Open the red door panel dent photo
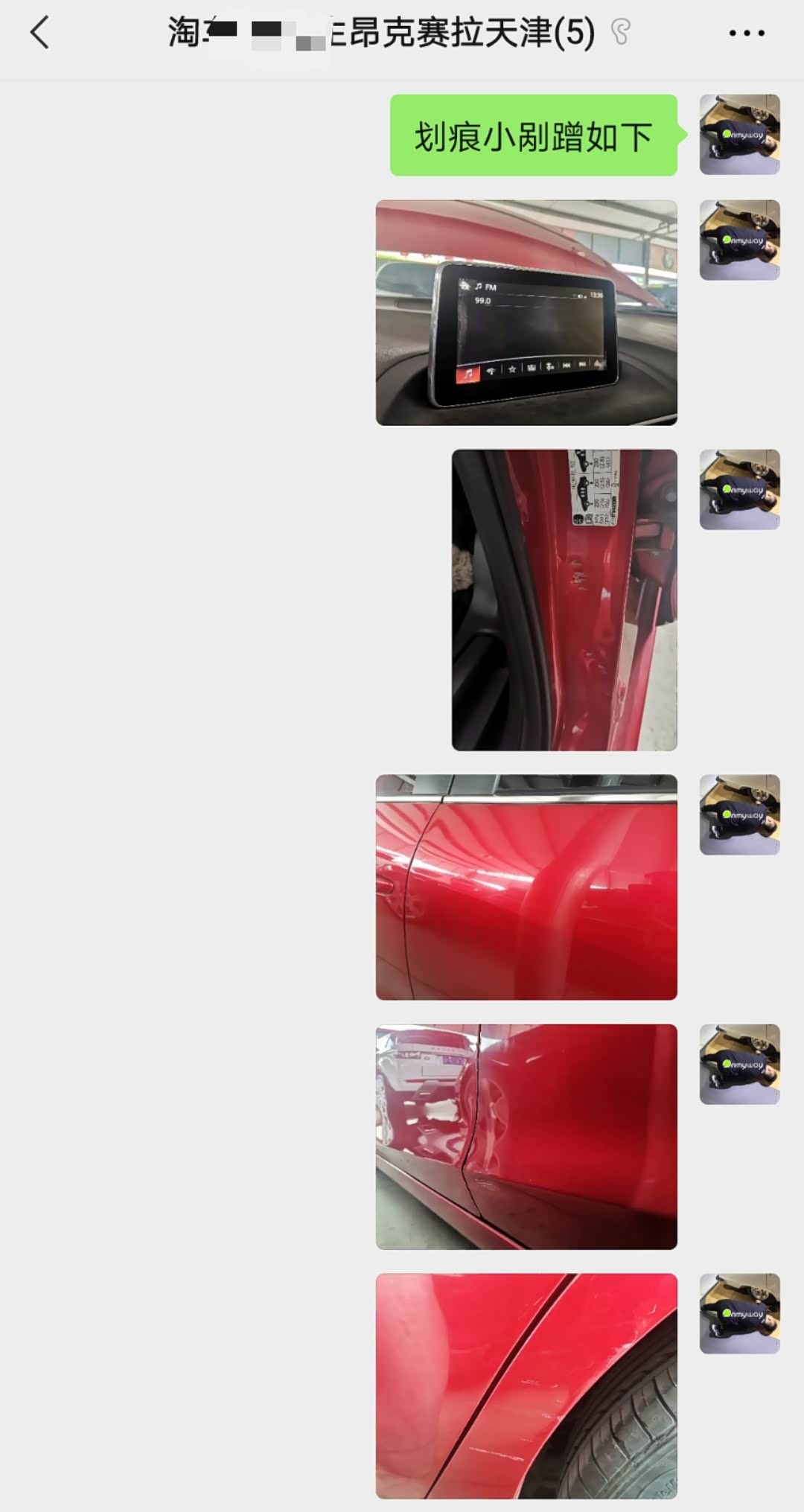Viewport: 804px width, 1512px height. [x=526, y=887]
